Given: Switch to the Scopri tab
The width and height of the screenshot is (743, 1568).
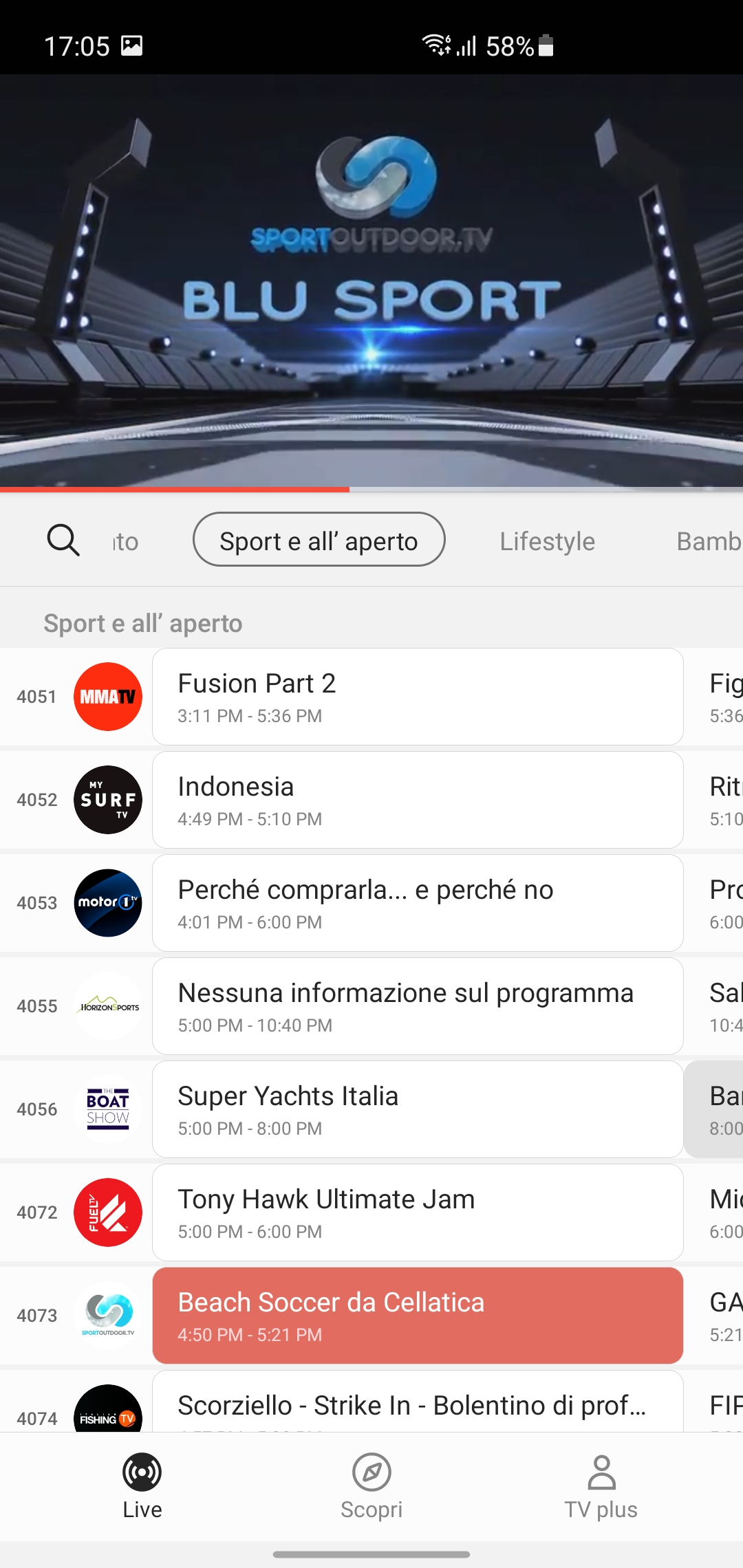Looking at the screenshot, I should point(371,1486).
